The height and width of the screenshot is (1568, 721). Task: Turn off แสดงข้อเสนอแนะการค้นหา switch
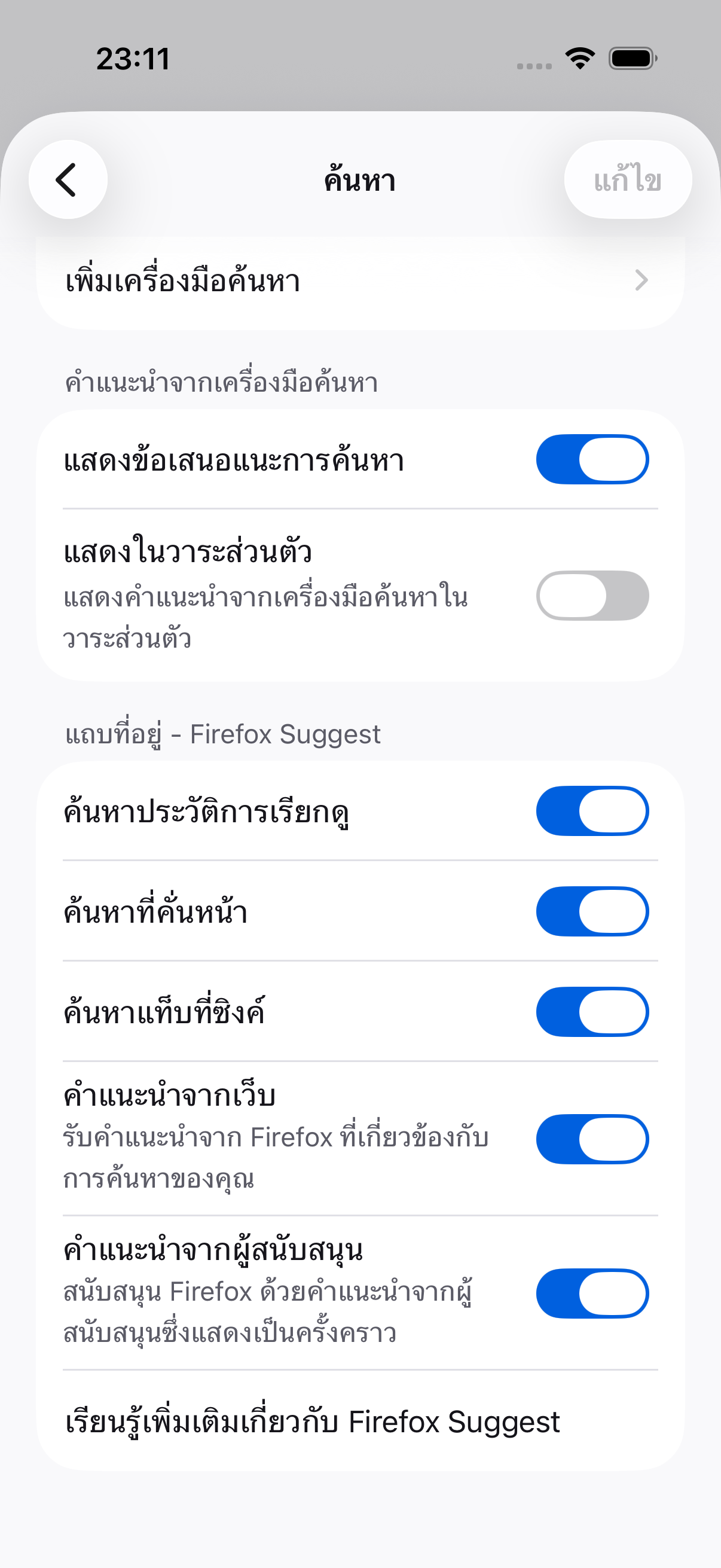[592, 459]
